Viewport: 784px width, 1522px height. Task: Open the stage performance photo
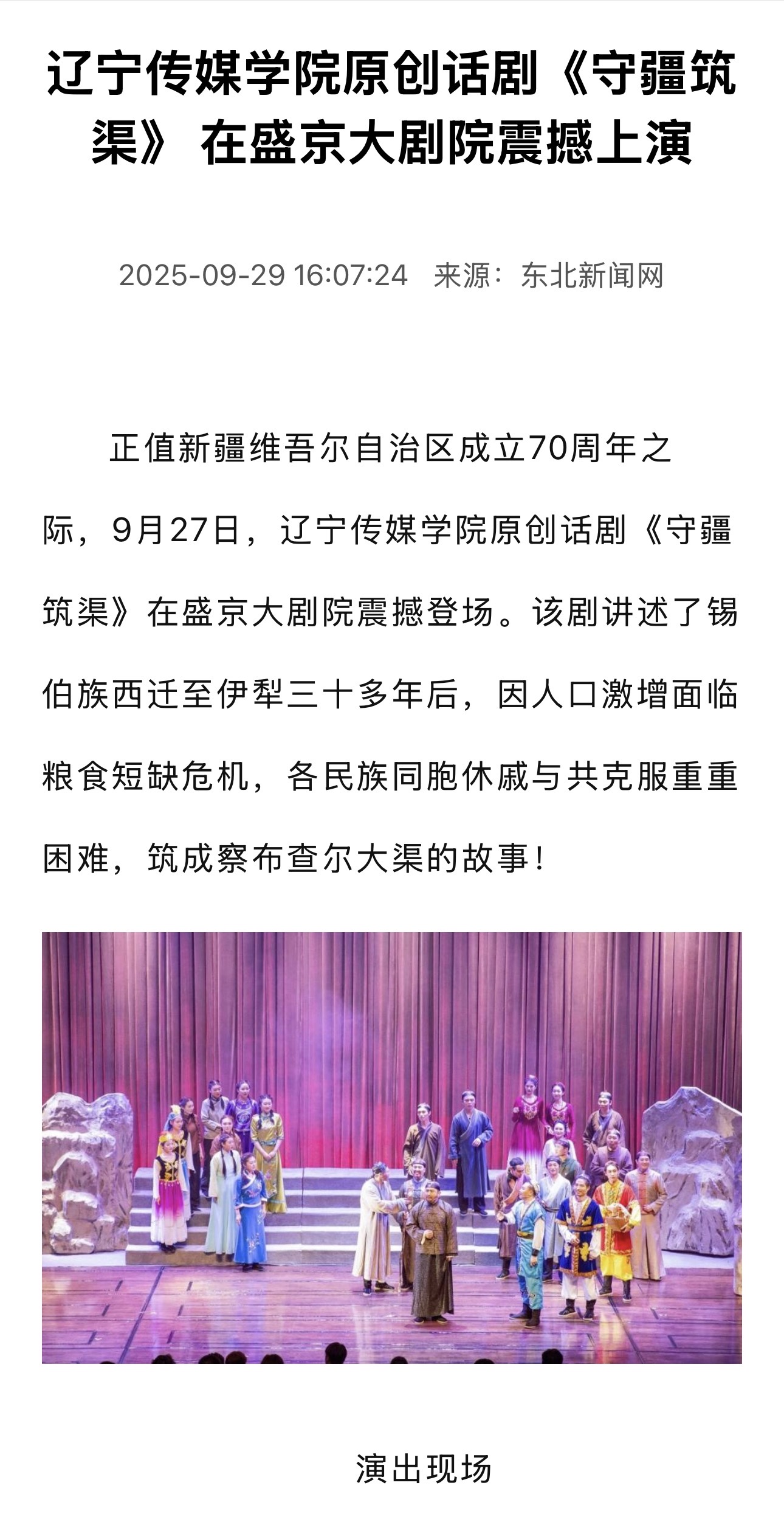(391, 1147)
